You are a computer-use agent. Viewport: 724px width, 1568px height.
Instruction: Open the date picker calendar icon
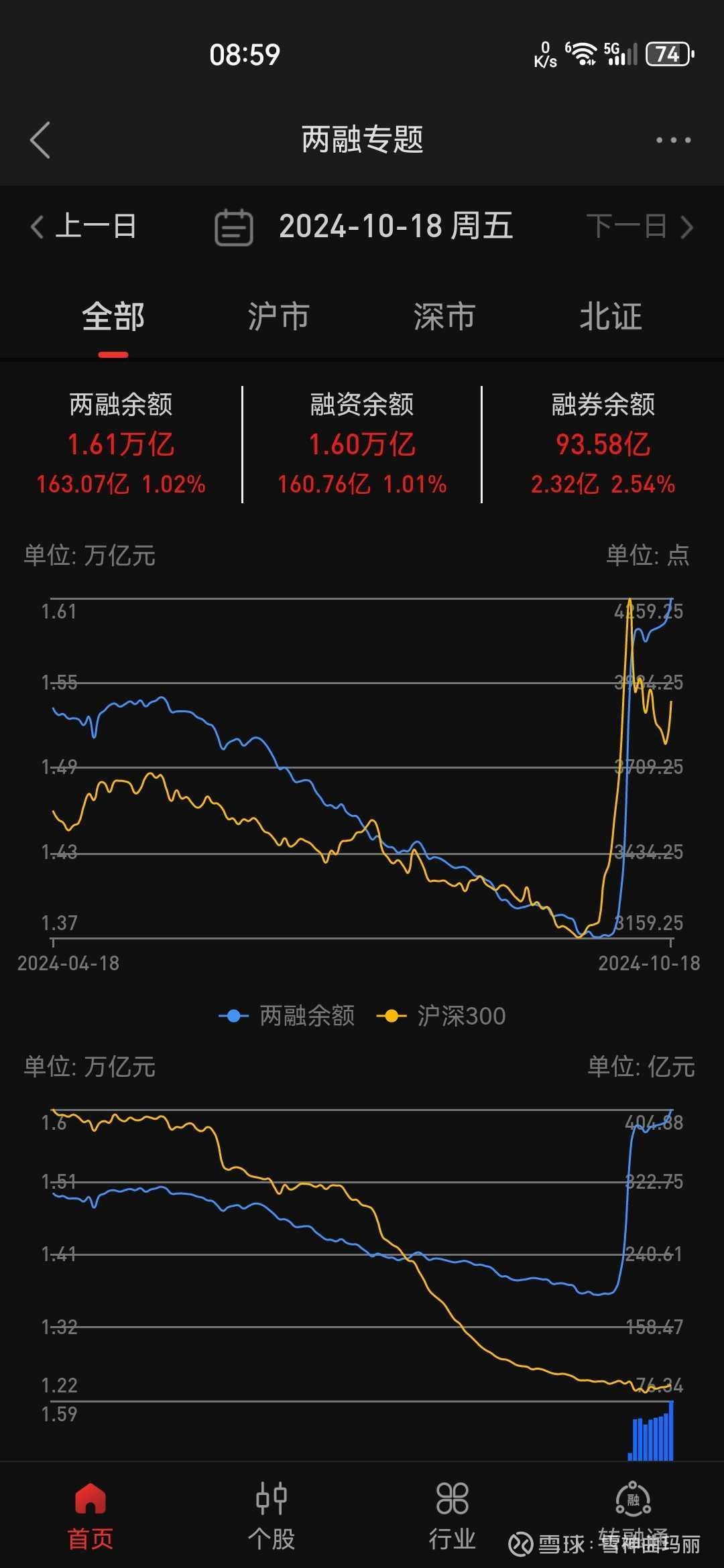233,227
